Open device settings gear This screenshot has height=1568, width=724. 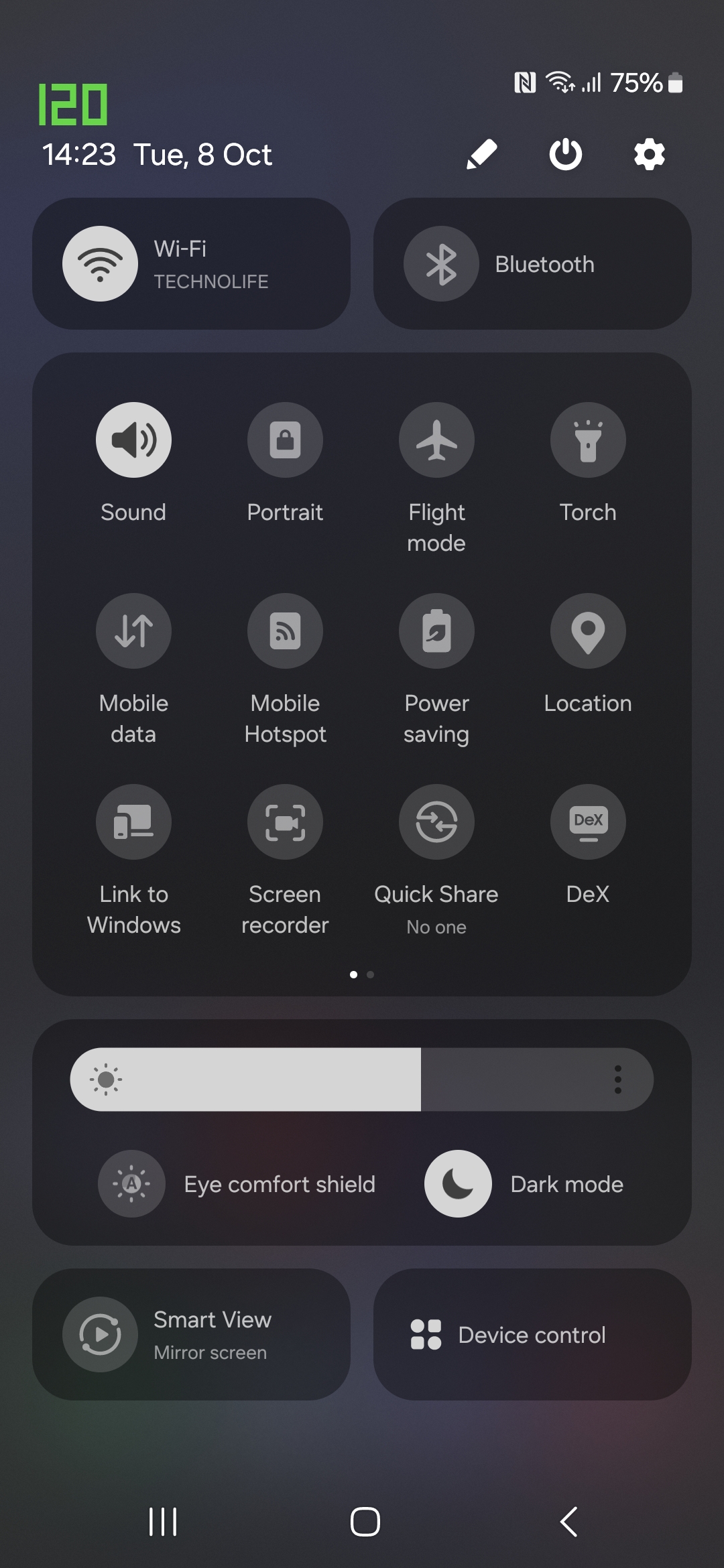(x=649, y=155)
